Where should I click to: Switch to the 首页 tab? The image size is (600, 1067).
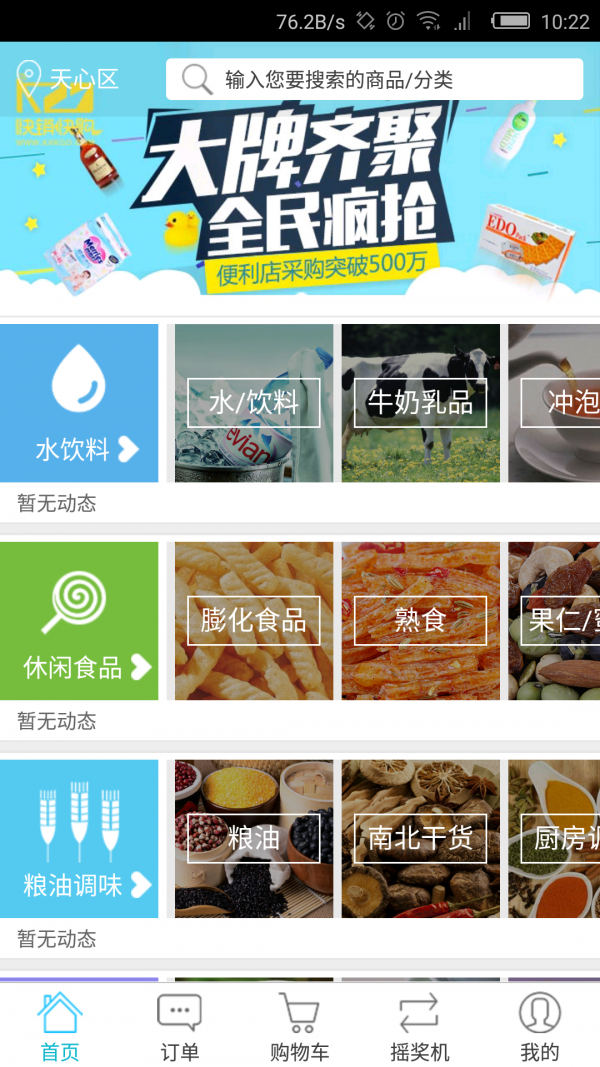point(60,1026)
